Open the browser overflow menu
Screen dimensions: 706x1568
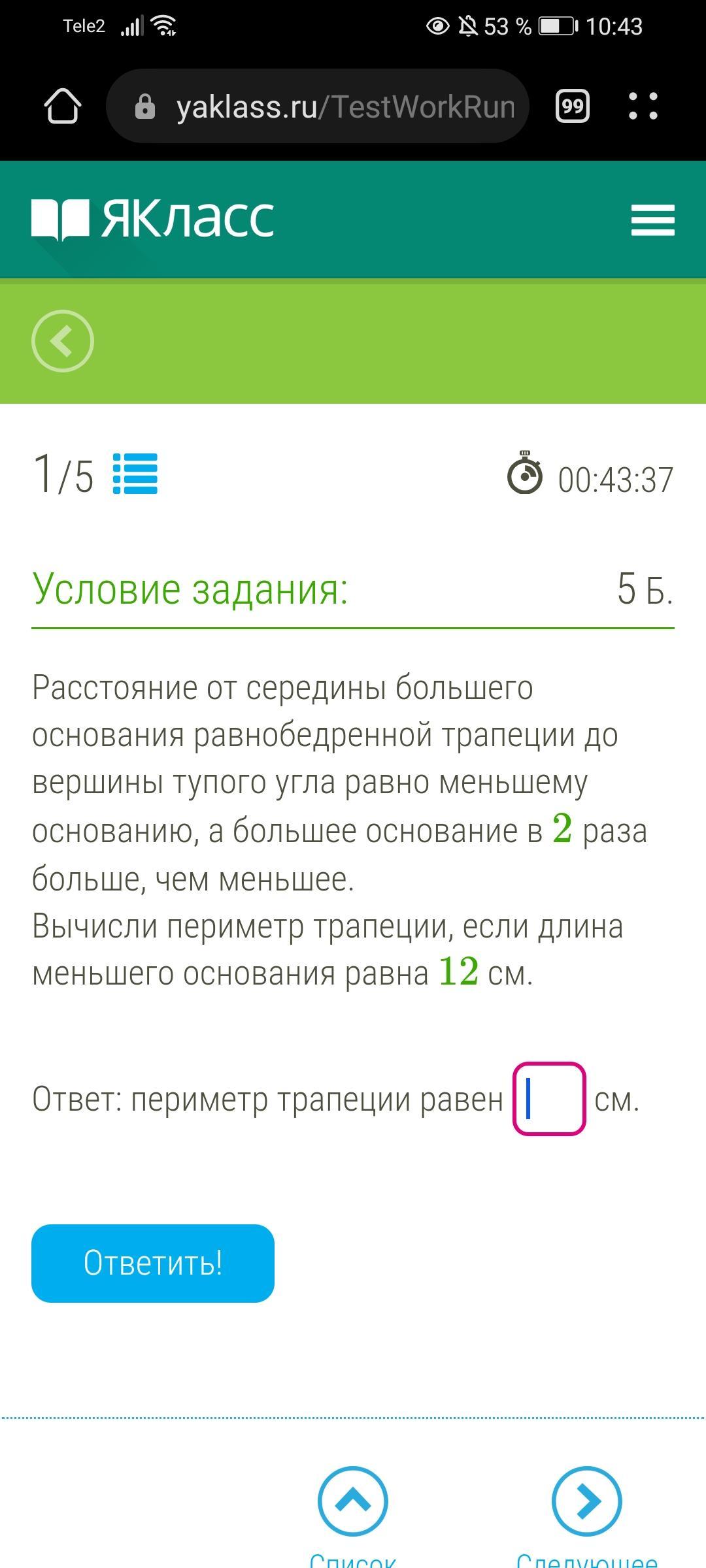643,106
